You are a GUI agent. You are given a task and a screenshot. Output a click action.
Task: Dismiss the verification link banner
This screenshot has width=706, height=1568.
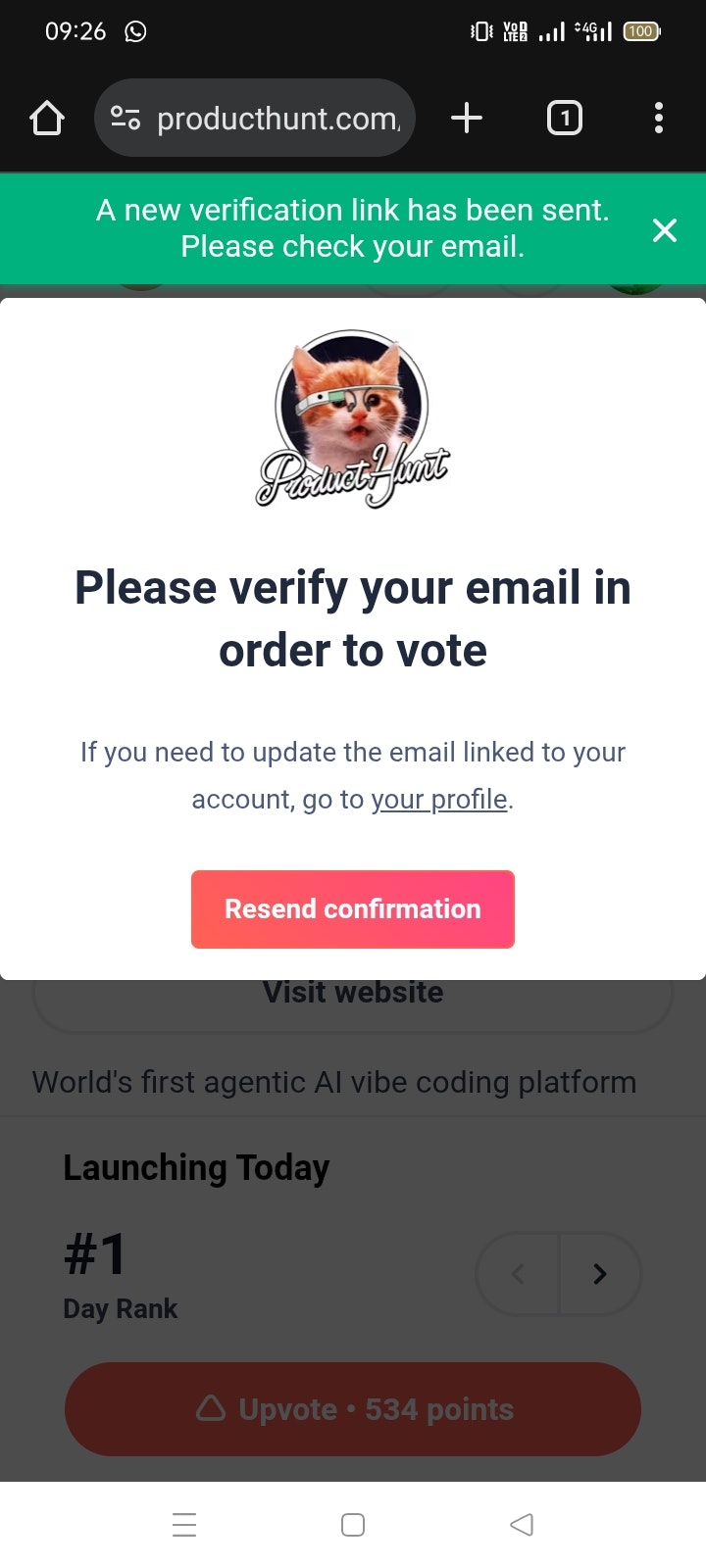click(665, 230)
